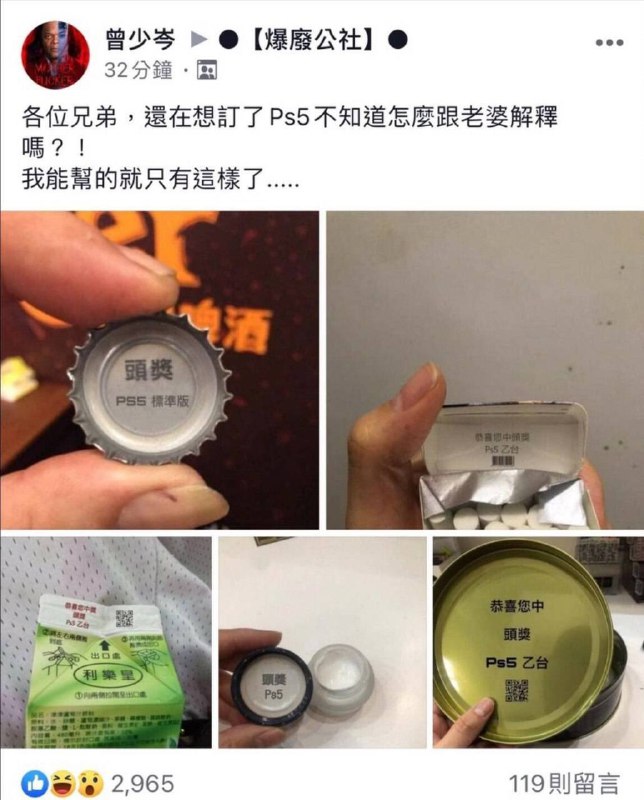This screenshot has height=800, width=644.
Task: Open the bottle cap 頭獎 photo
Action: coord(160,370)
